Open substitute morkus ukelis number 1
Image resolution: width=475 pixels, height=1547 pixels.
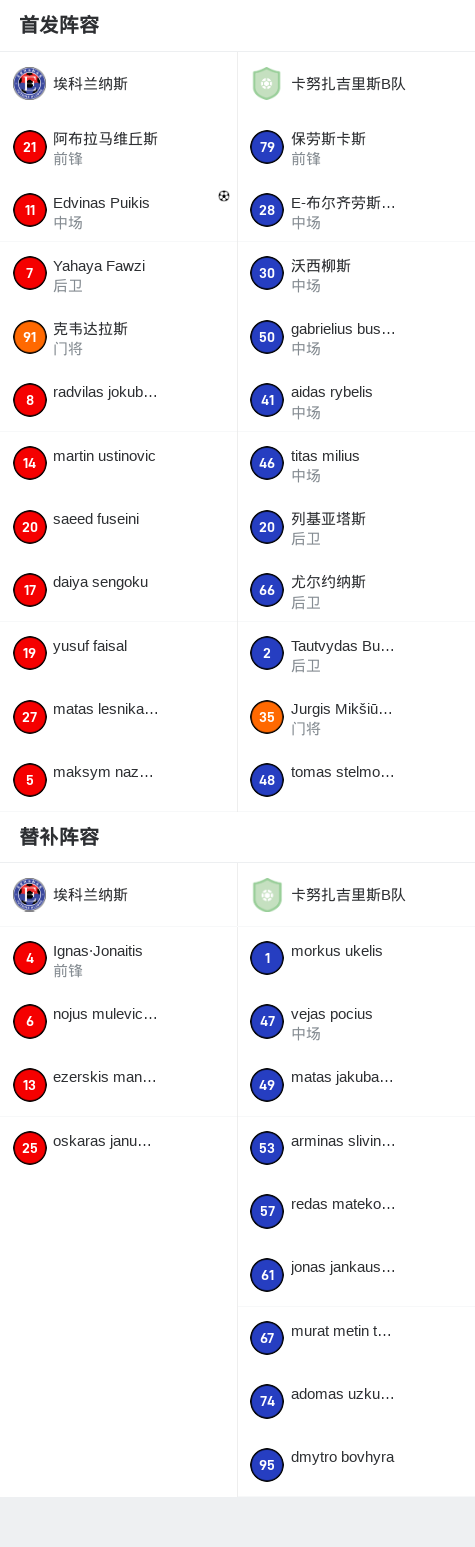pyautogui.click(x=356, y=959)
